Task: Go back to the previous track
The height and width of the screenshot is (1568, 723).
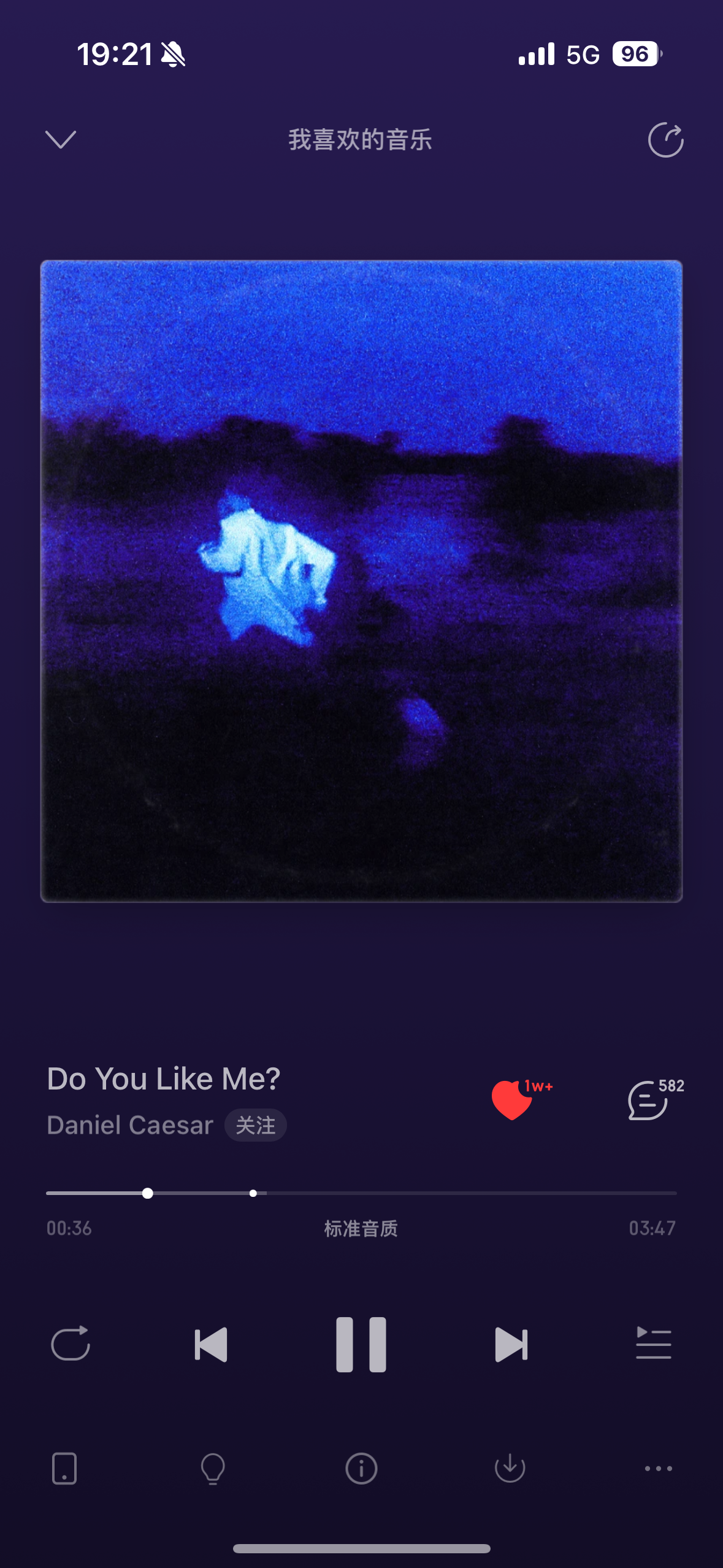Action: [x=211, y=1344]
